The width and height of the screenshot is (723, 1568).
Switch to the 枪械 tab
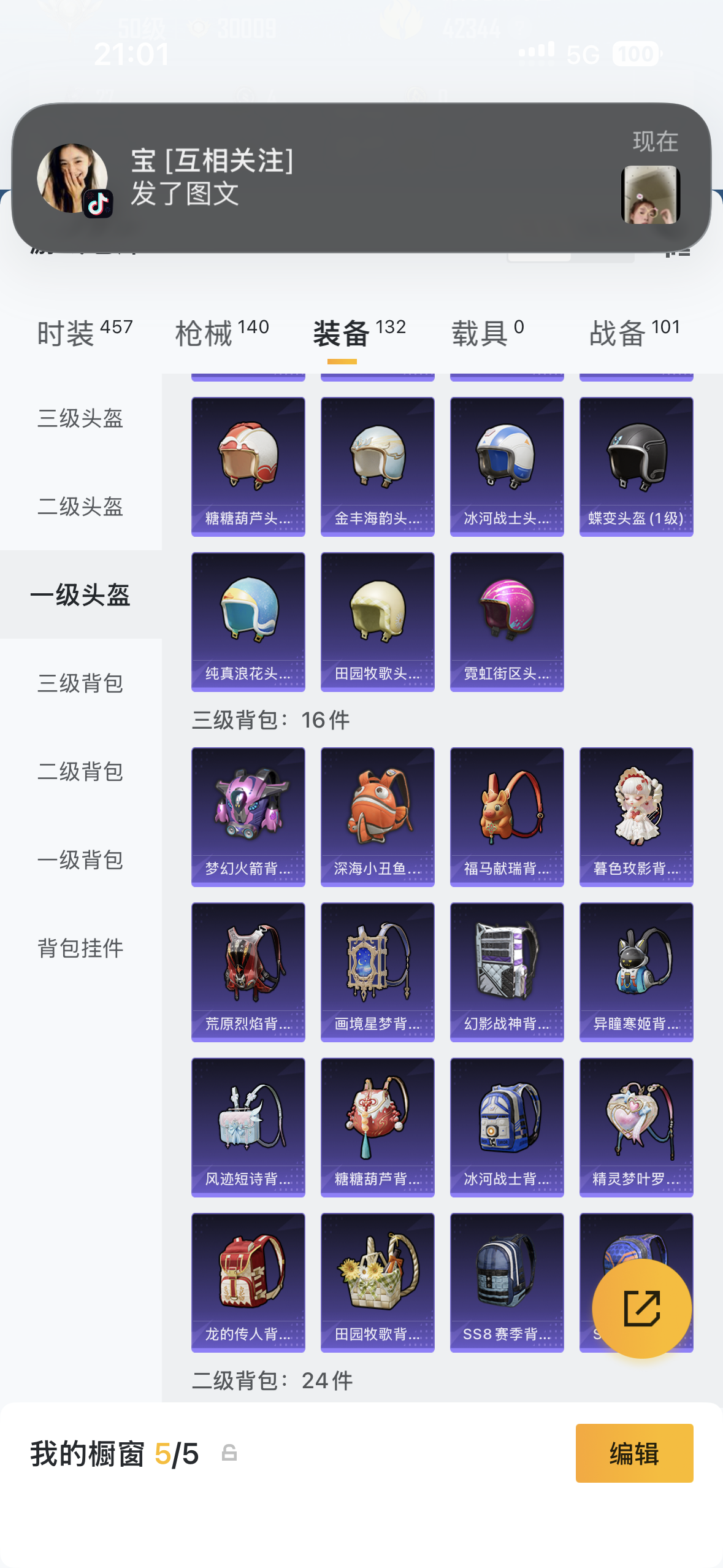[x=221, y=333]
